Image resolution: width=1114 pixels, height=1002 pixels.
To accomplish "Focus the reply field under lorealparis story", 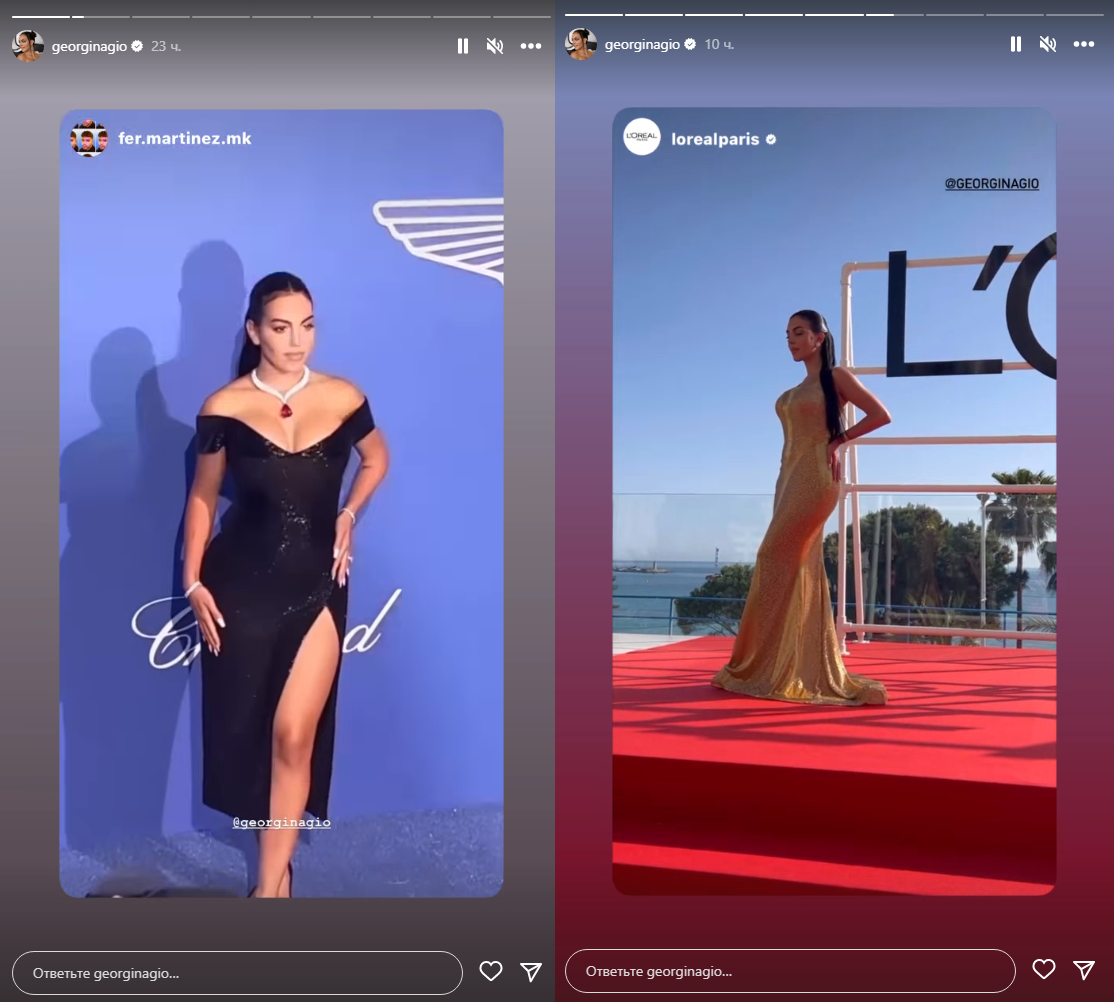I will [x=790, y=971].
